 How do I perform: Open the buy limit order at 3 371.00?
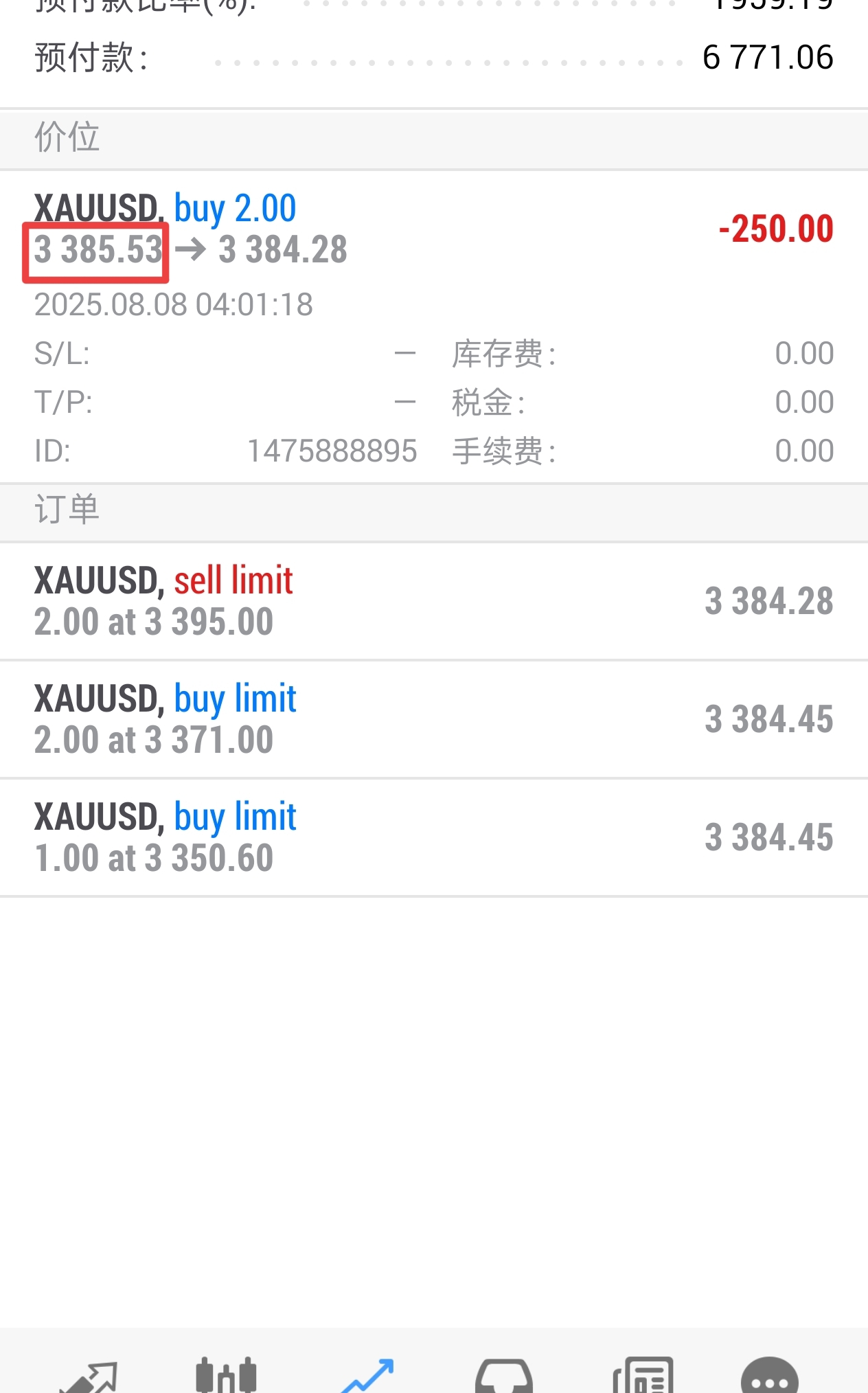434,719
